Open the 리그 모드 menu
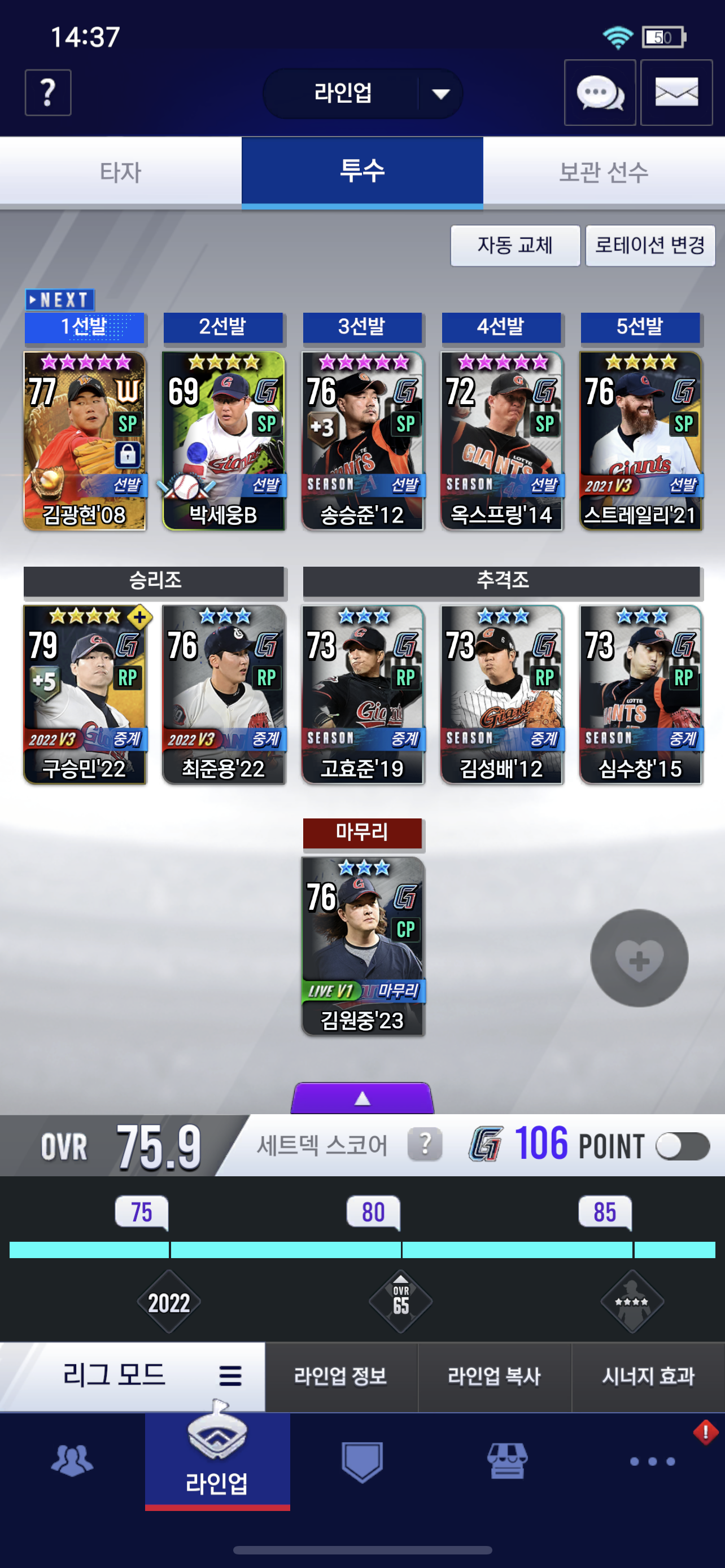Screen dimensions: 725x1568 (132, 1376)
